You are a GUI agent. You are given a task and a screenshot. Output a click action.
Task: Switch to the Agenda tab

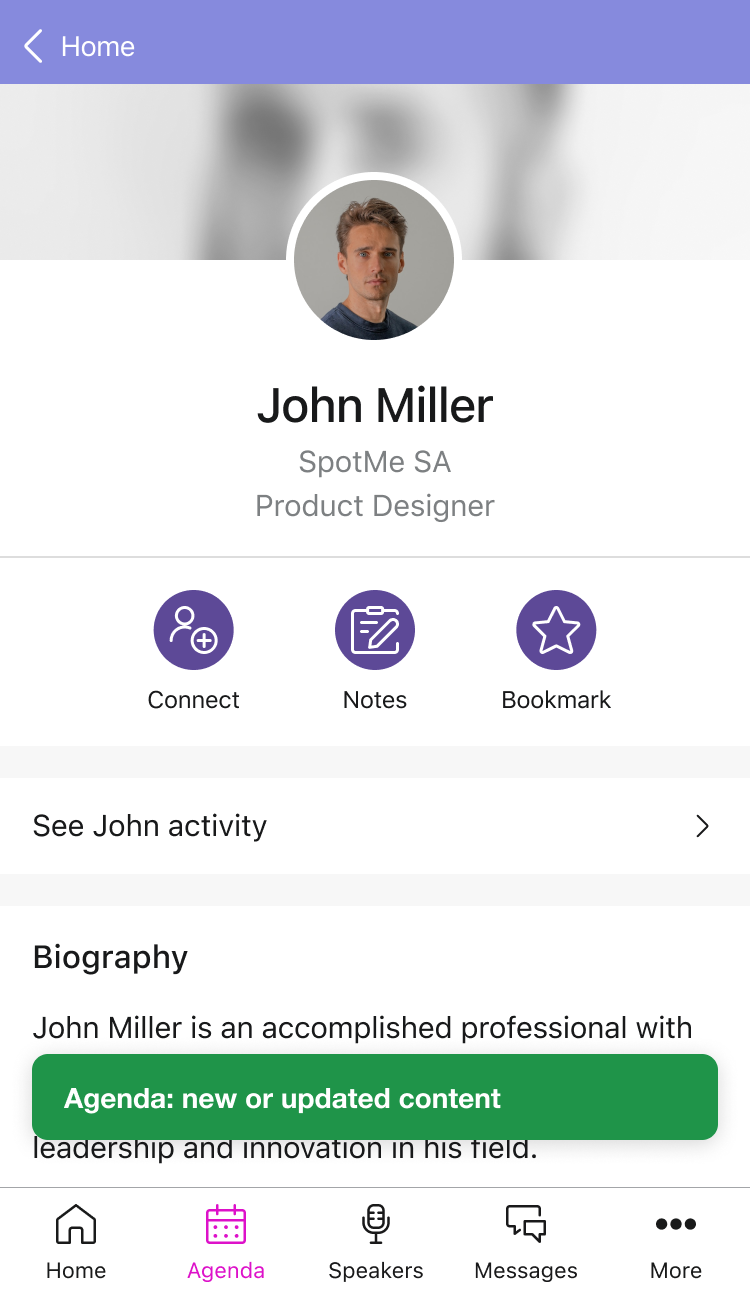[x=226, y=1240]
